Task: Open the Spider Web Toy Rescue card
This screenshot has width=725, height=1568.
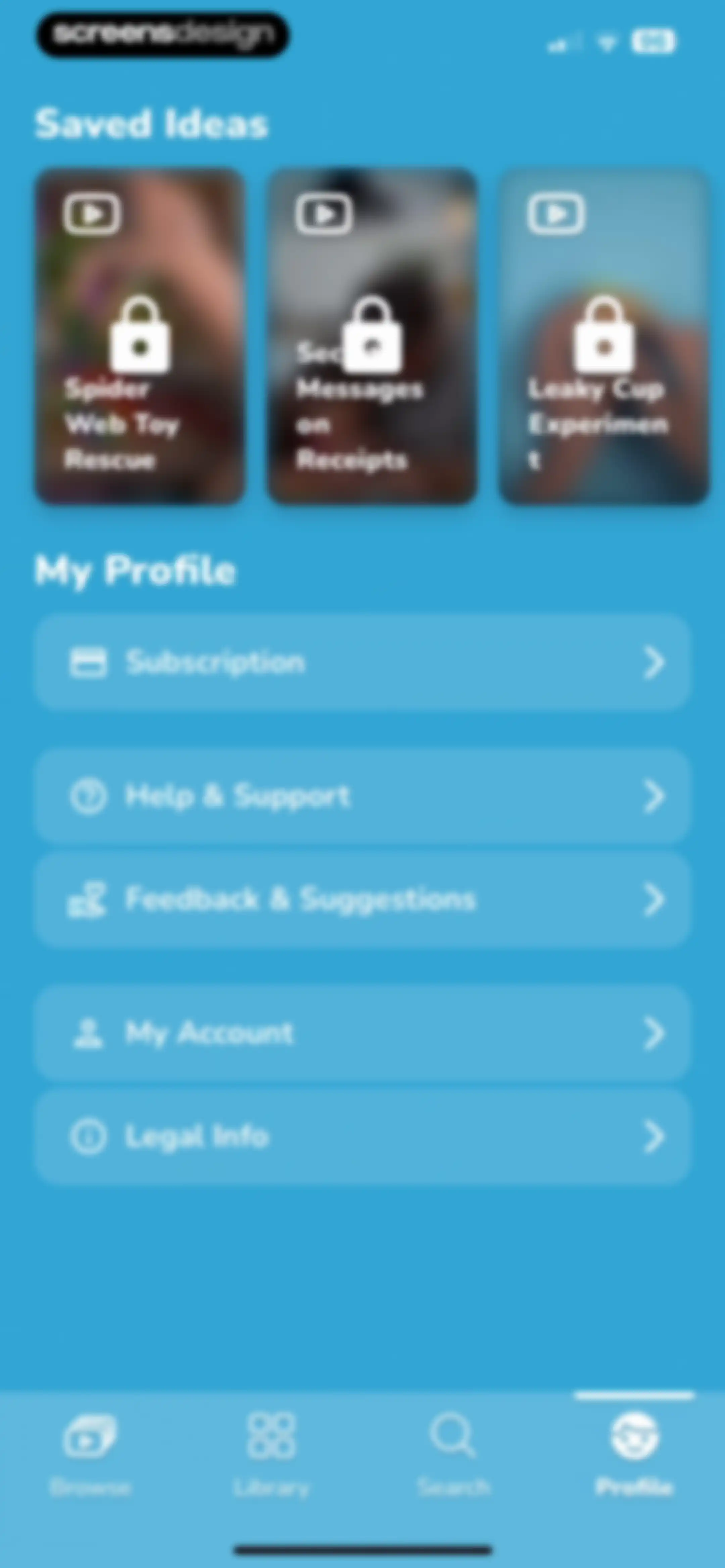Action: 140,336
